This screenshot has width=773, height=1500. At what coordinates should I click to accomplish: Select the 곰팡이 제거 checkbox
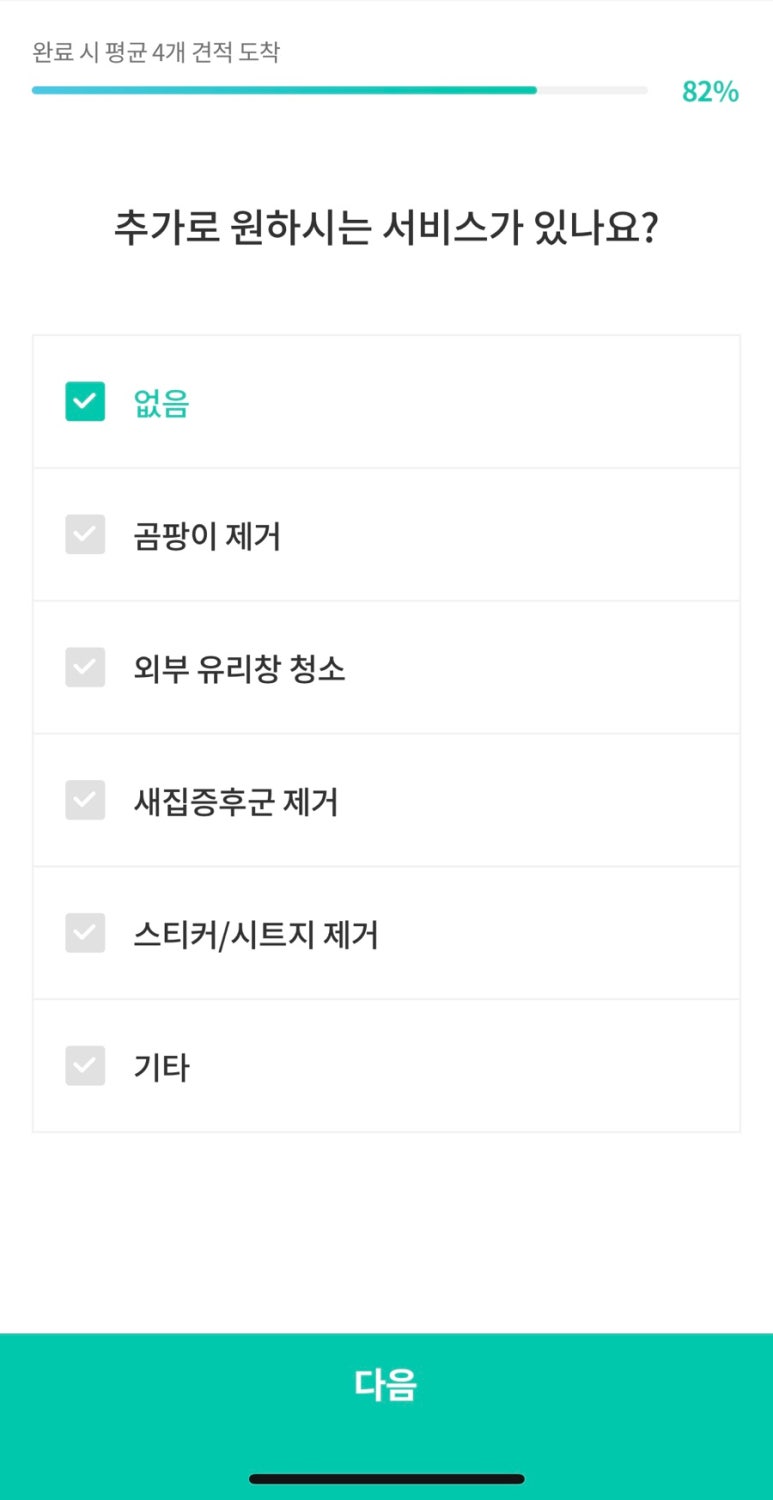85,535
